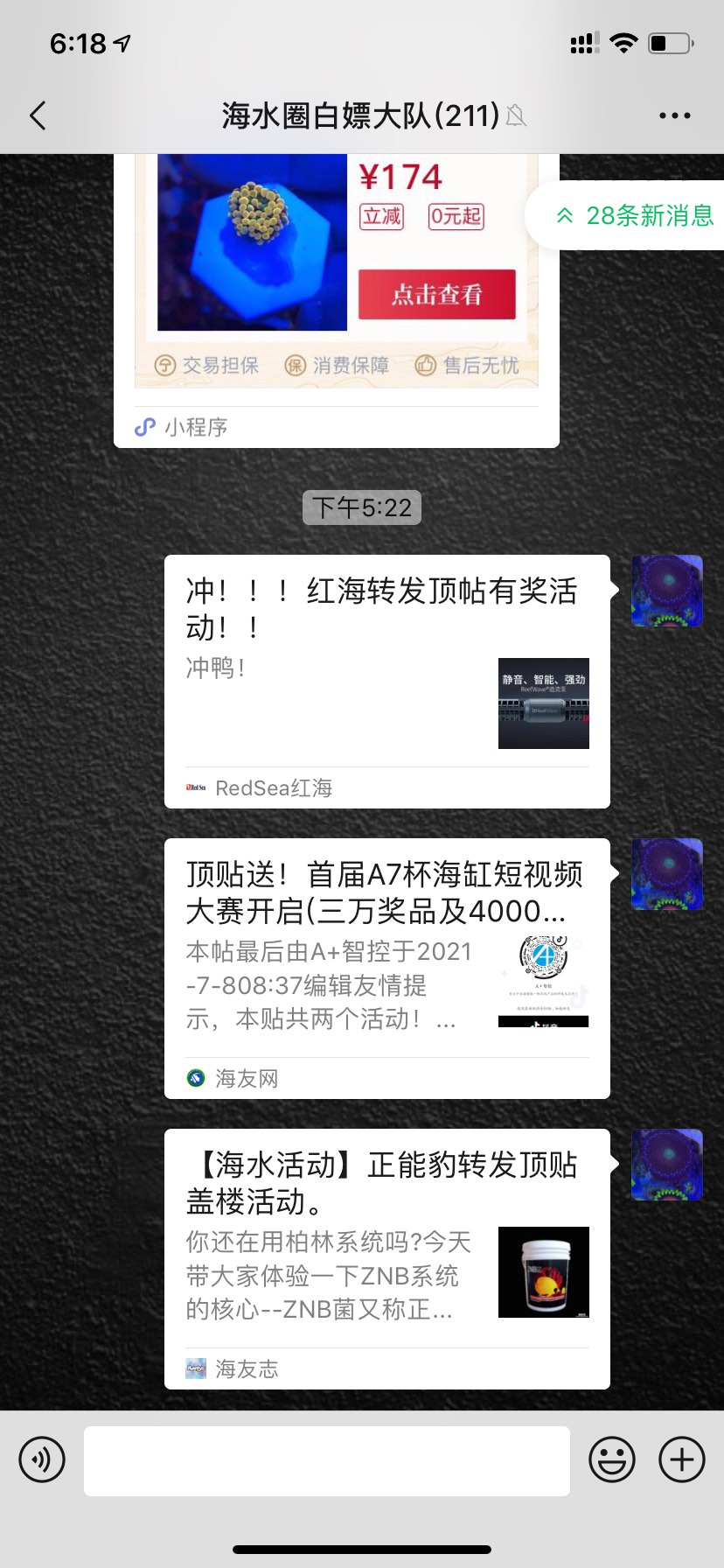Open the 正能豹转发顶贴盖楼活动 article
This screenshot has width=724, height=1568.
pyautogui.click(x=386, y=1258)
